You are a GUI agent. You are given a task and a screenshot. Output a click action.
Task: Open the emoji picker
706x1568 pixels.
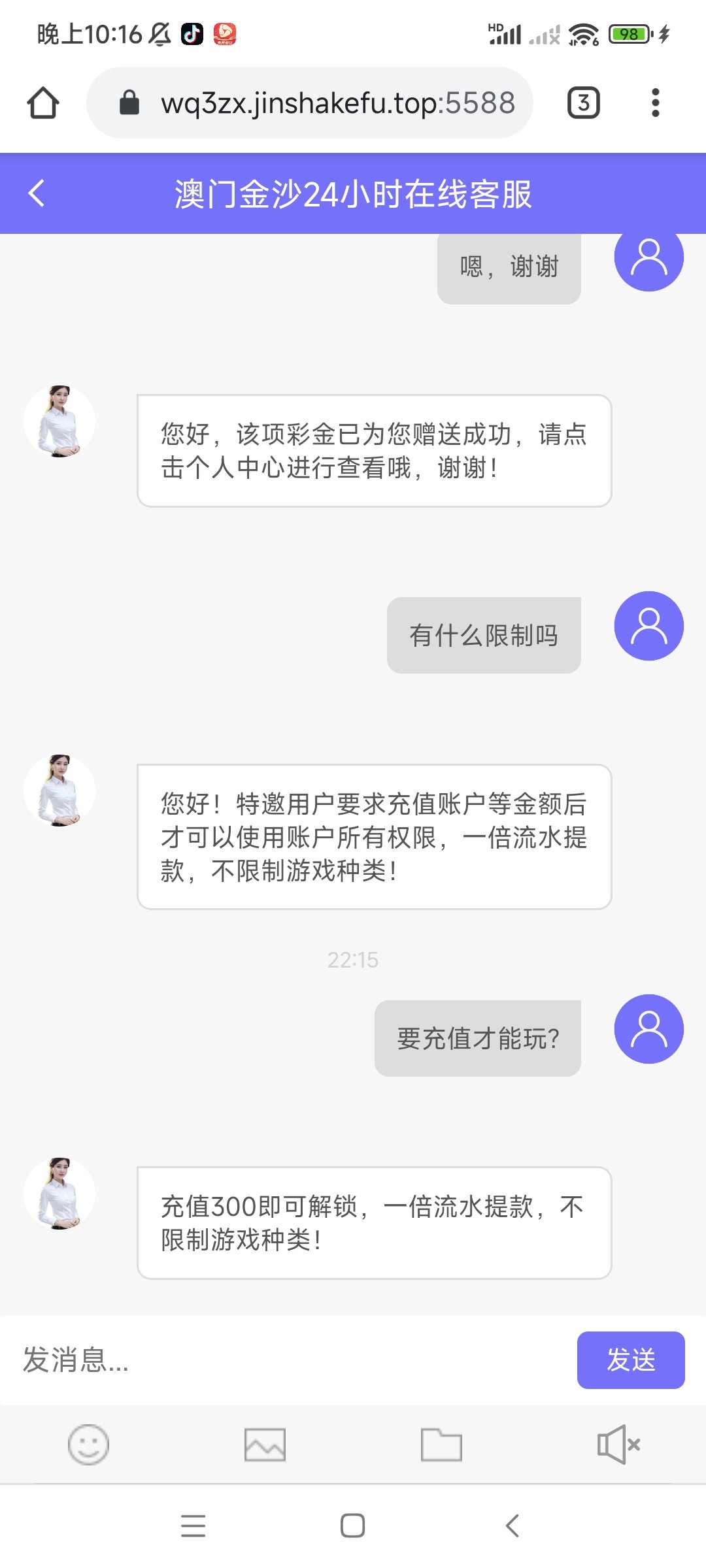88,1445
